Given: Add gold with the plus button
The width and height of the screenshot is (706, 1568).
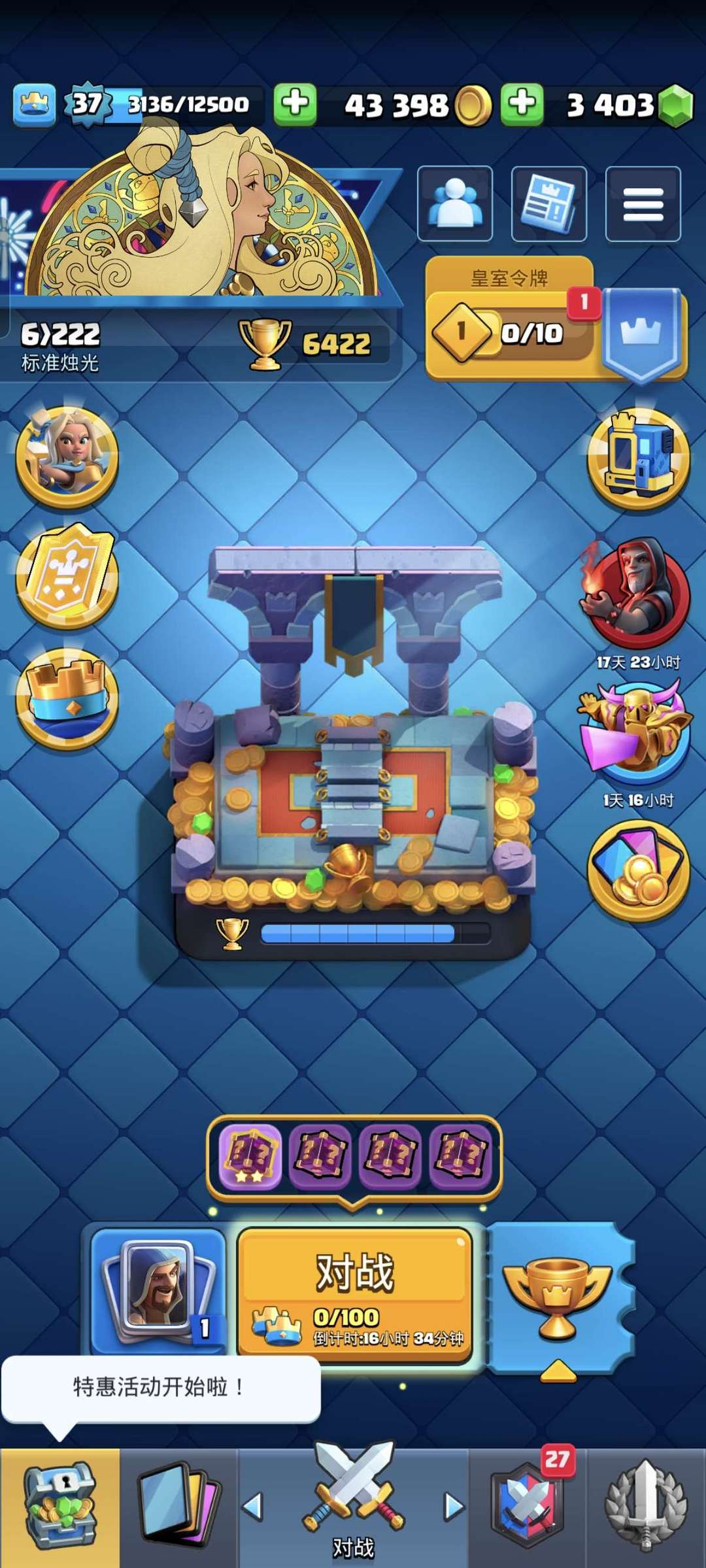Looking at the screenshot, I should tap(295, 104).
